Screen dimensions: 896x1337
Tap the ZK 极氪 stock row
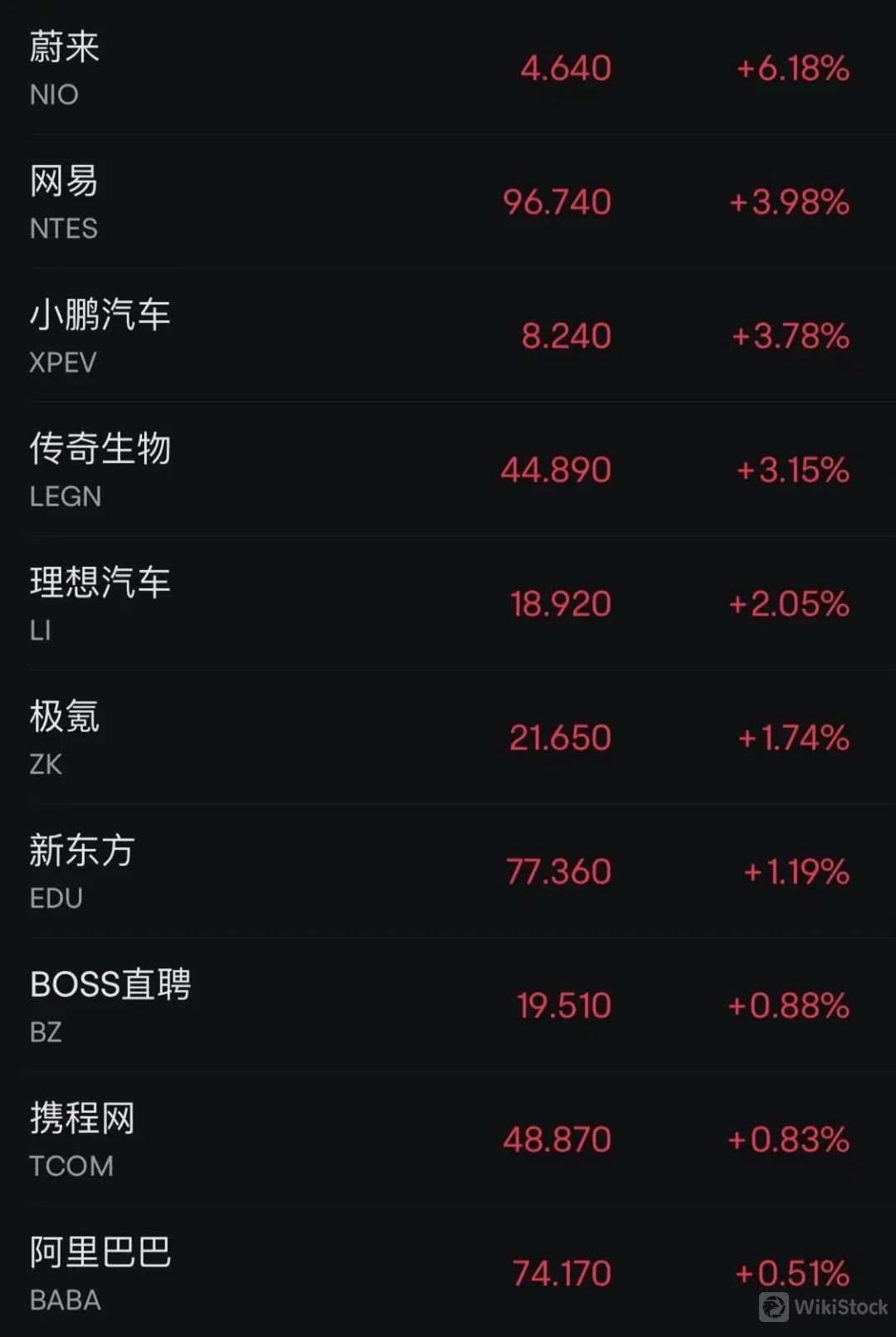coord(448,738)
